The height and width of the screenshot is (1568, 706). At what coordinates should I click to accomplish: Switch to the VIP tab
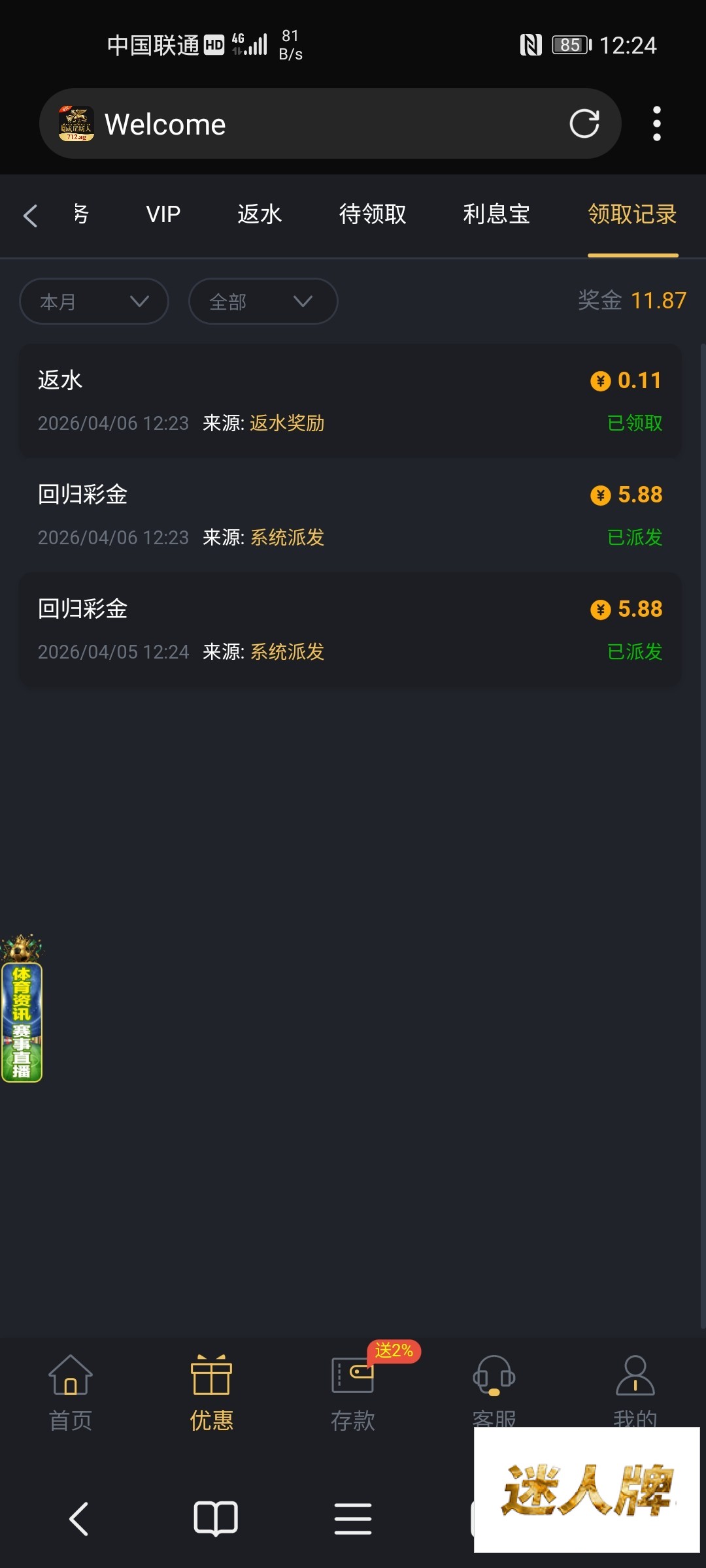pos(163,214)
